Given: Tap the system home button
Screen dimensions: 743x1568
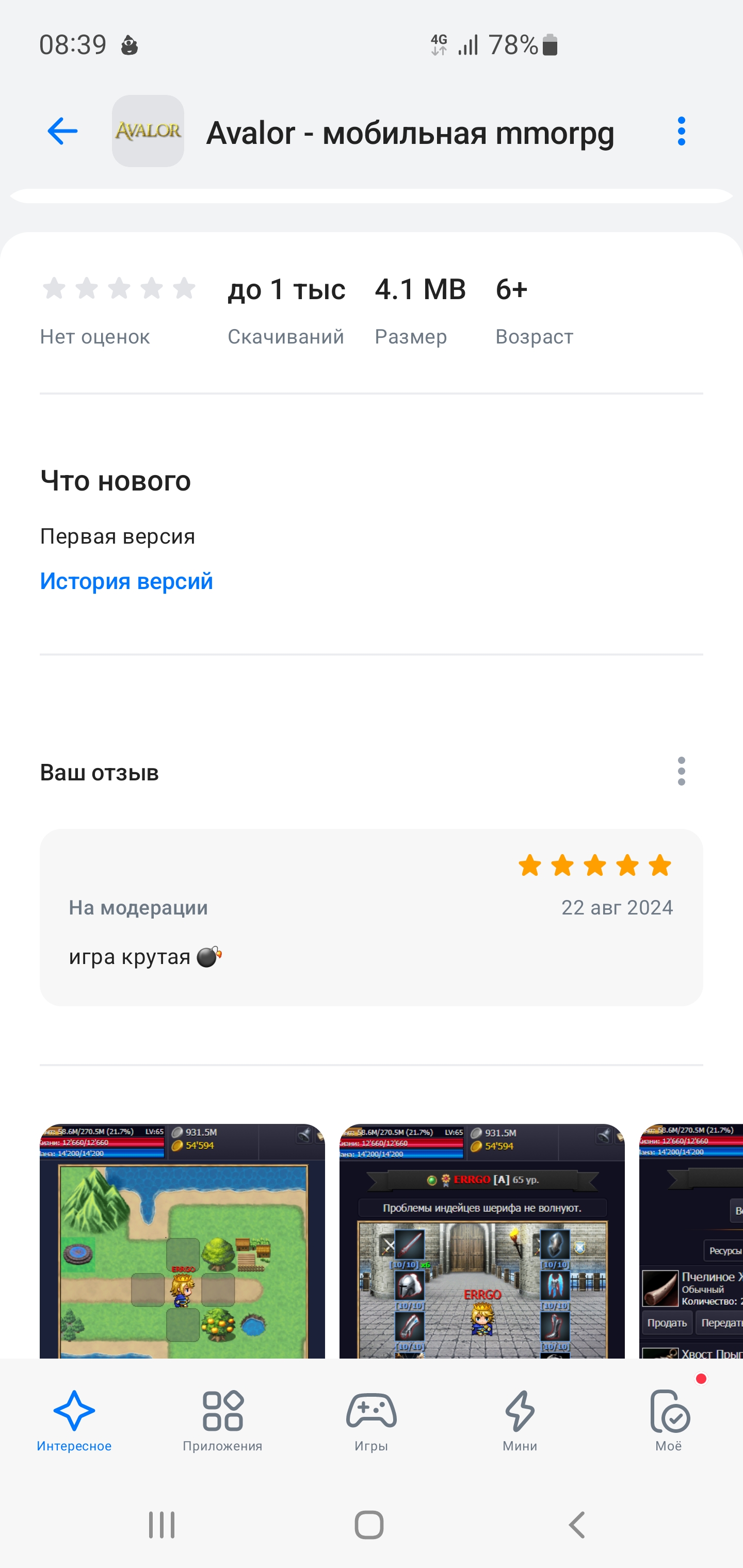Looking at the screenshot, I should coord(369,1525).
